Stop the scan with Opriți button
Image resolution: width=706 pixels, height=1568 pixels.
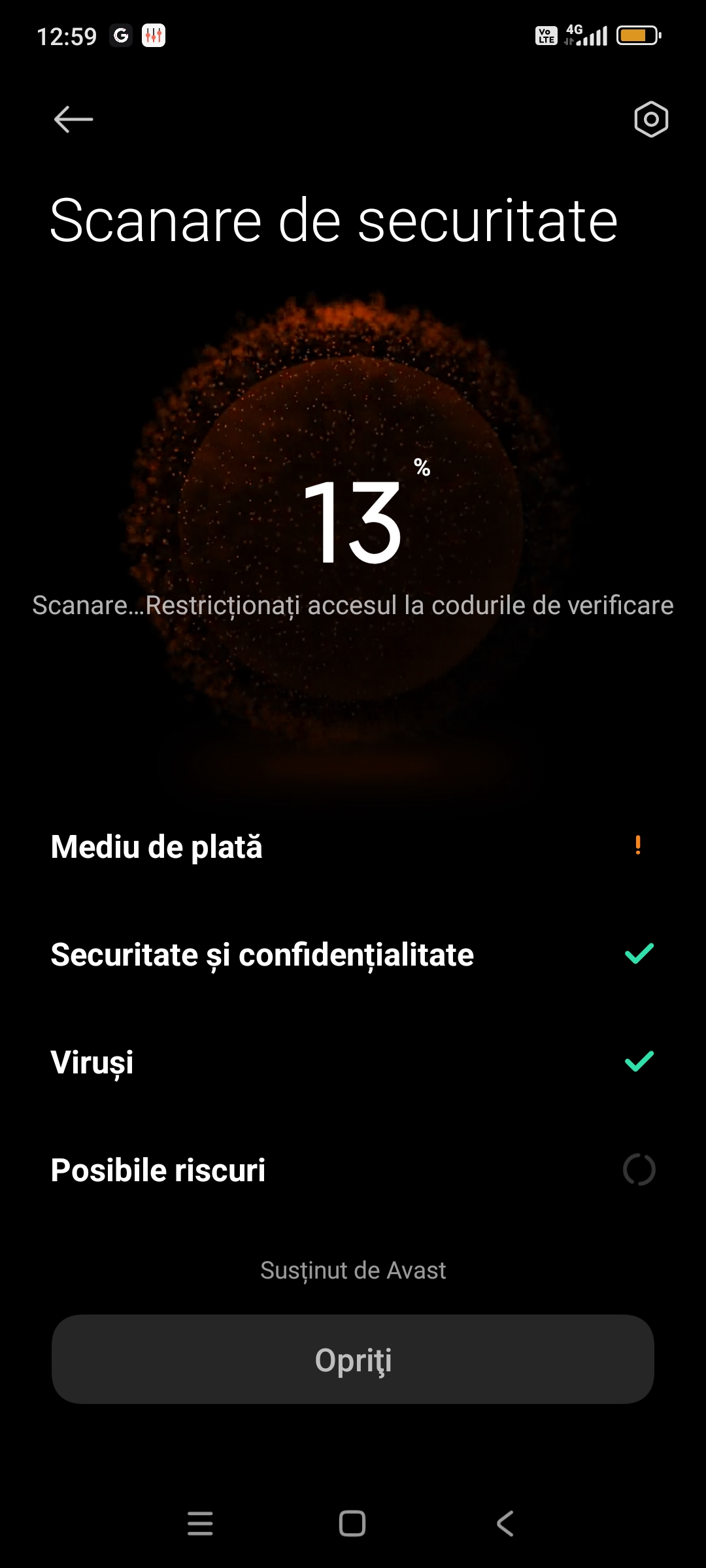click(353, 1359)
